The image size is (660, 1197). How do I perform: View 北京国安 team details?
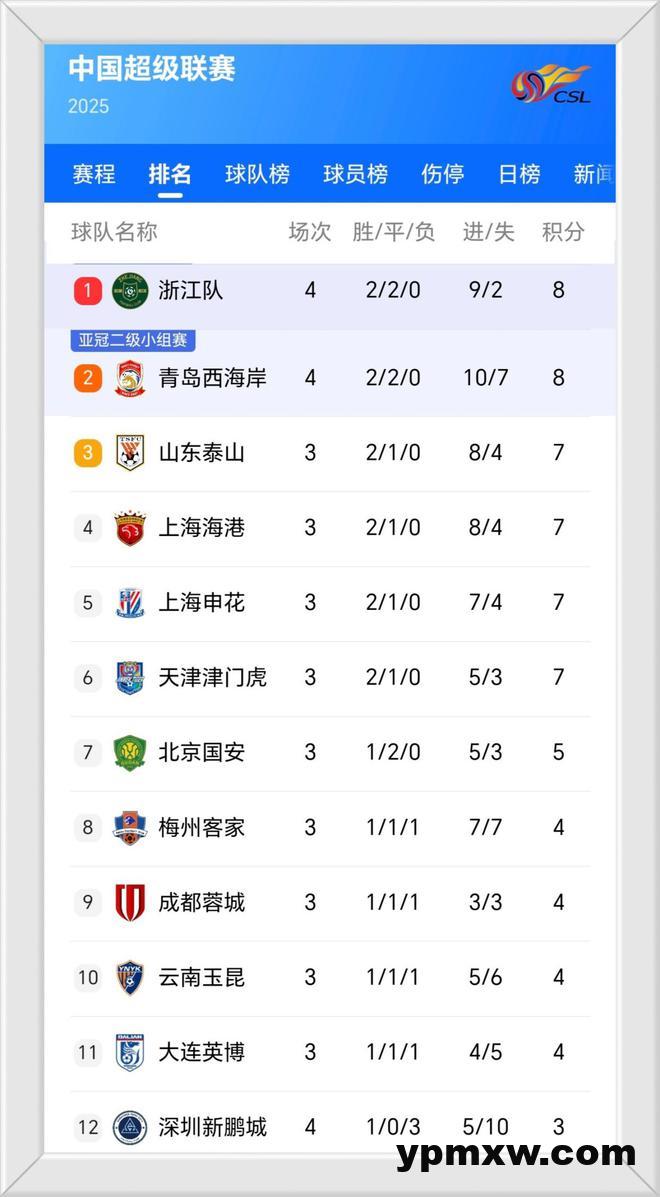click(x=330, y=753)
